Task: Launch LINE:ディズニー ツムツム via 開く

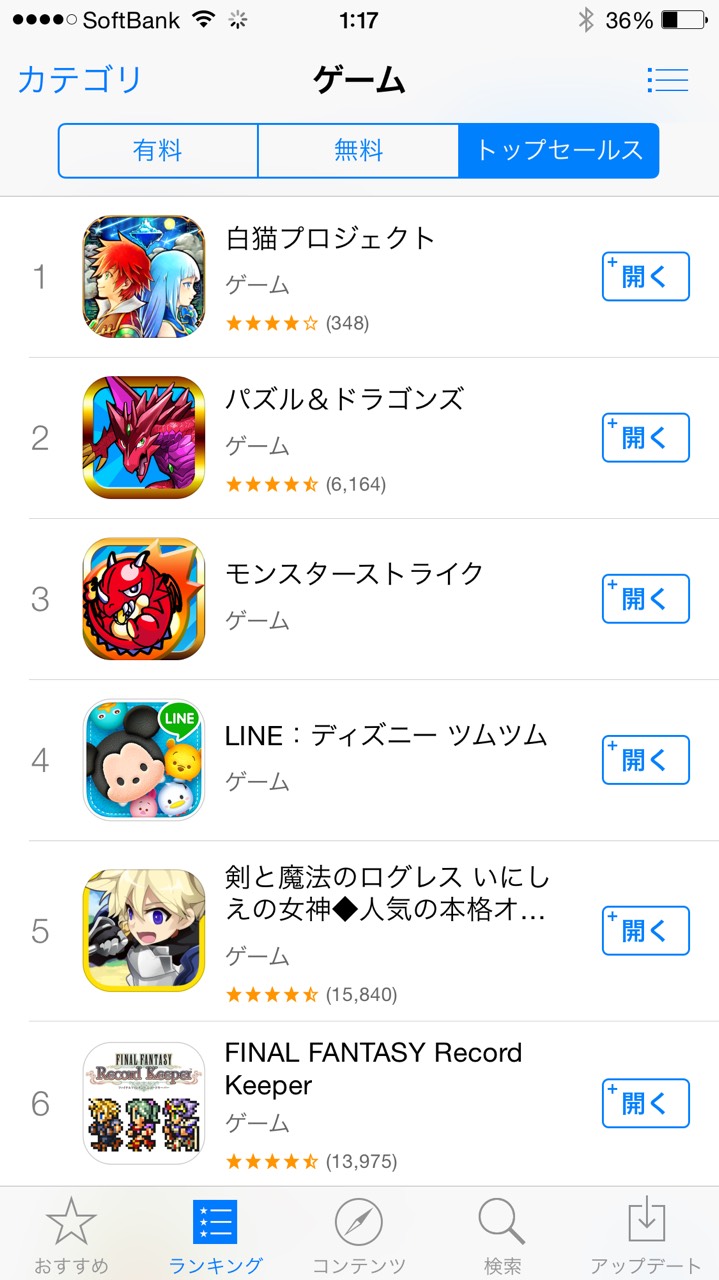Action: [x=645, y=760]
